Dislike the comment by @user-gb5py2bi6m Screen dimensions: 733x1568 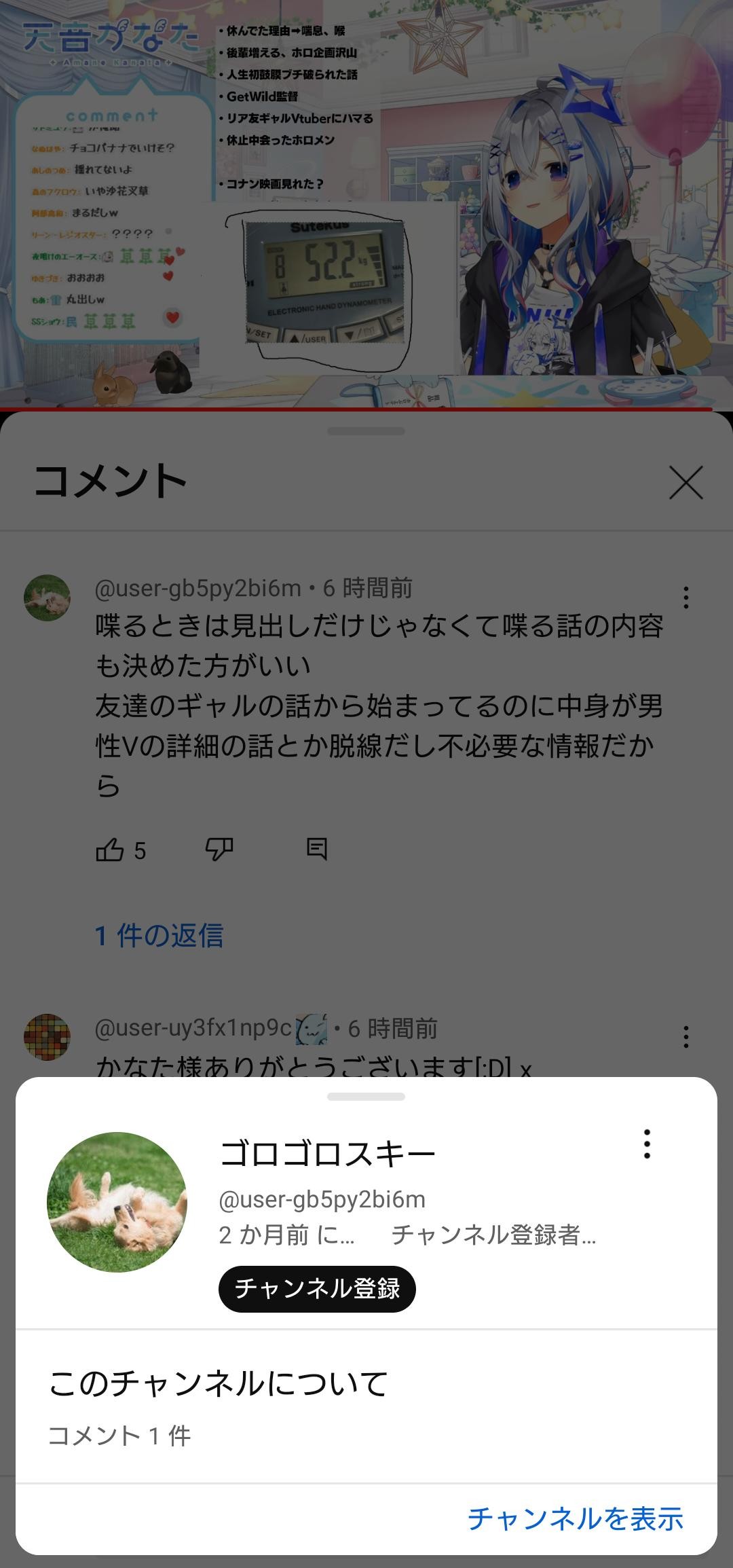[219, 850]
